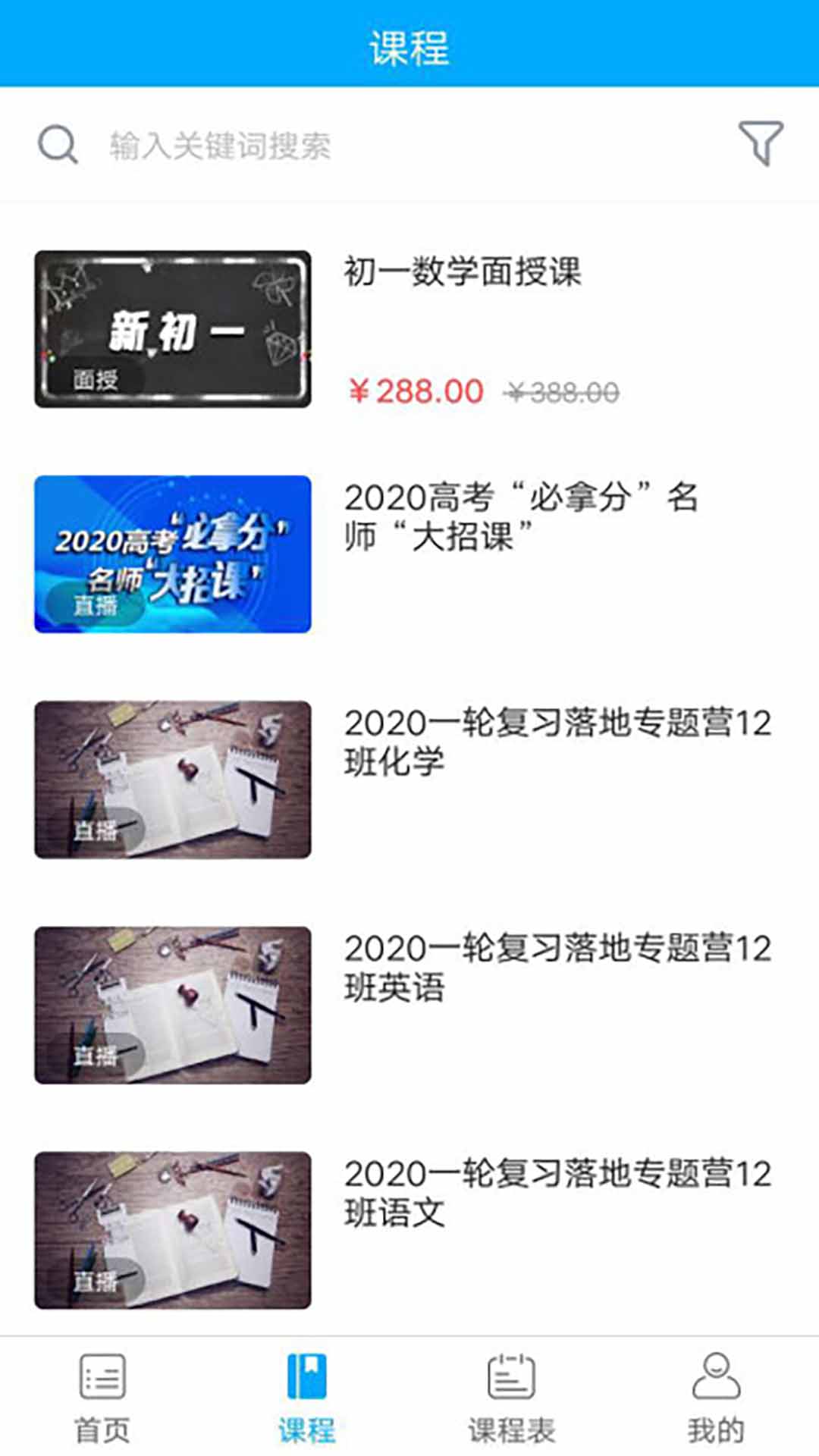Open the 我的 profile tab
The width and height of the screenshot is (819, 1456).
716,1397
